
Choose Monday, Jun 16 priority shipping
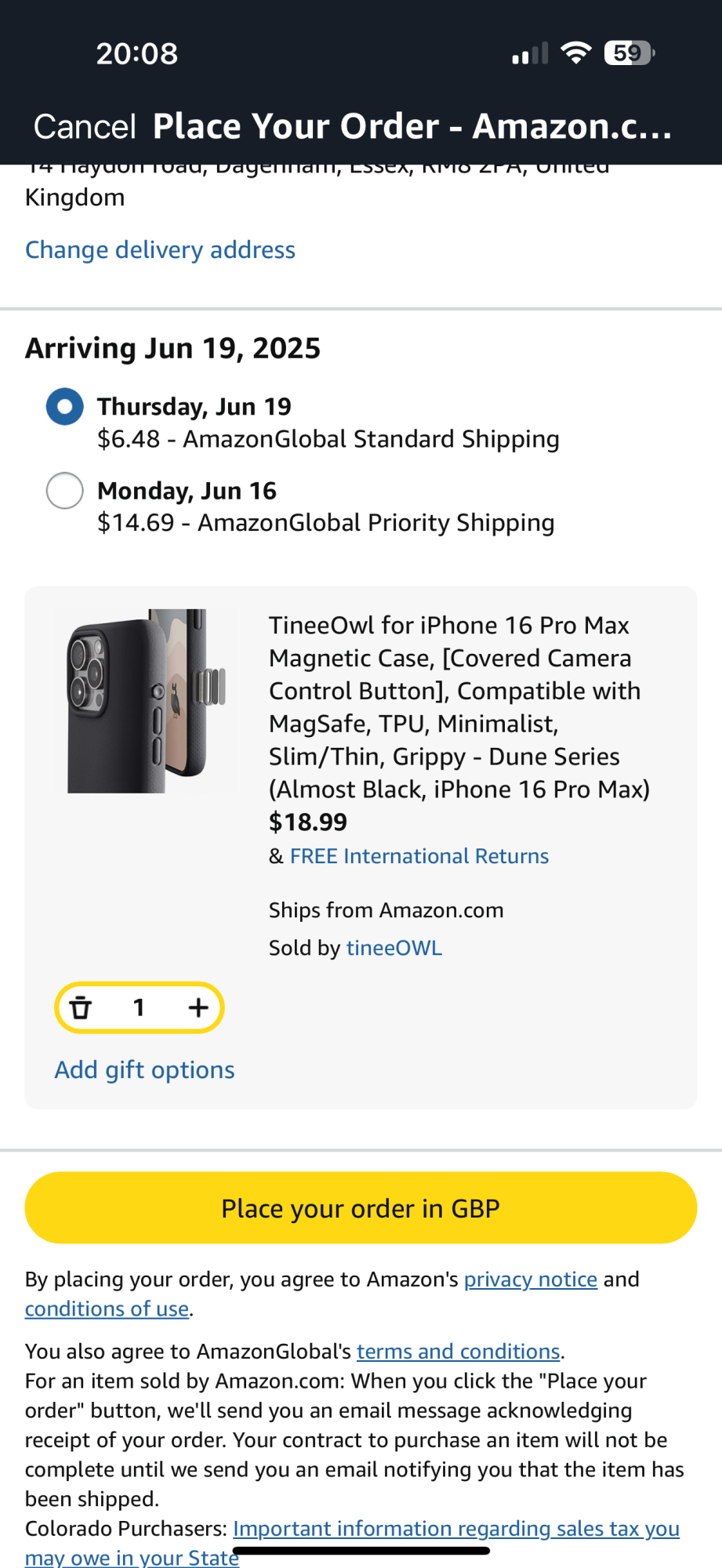(x=65, y=491)
